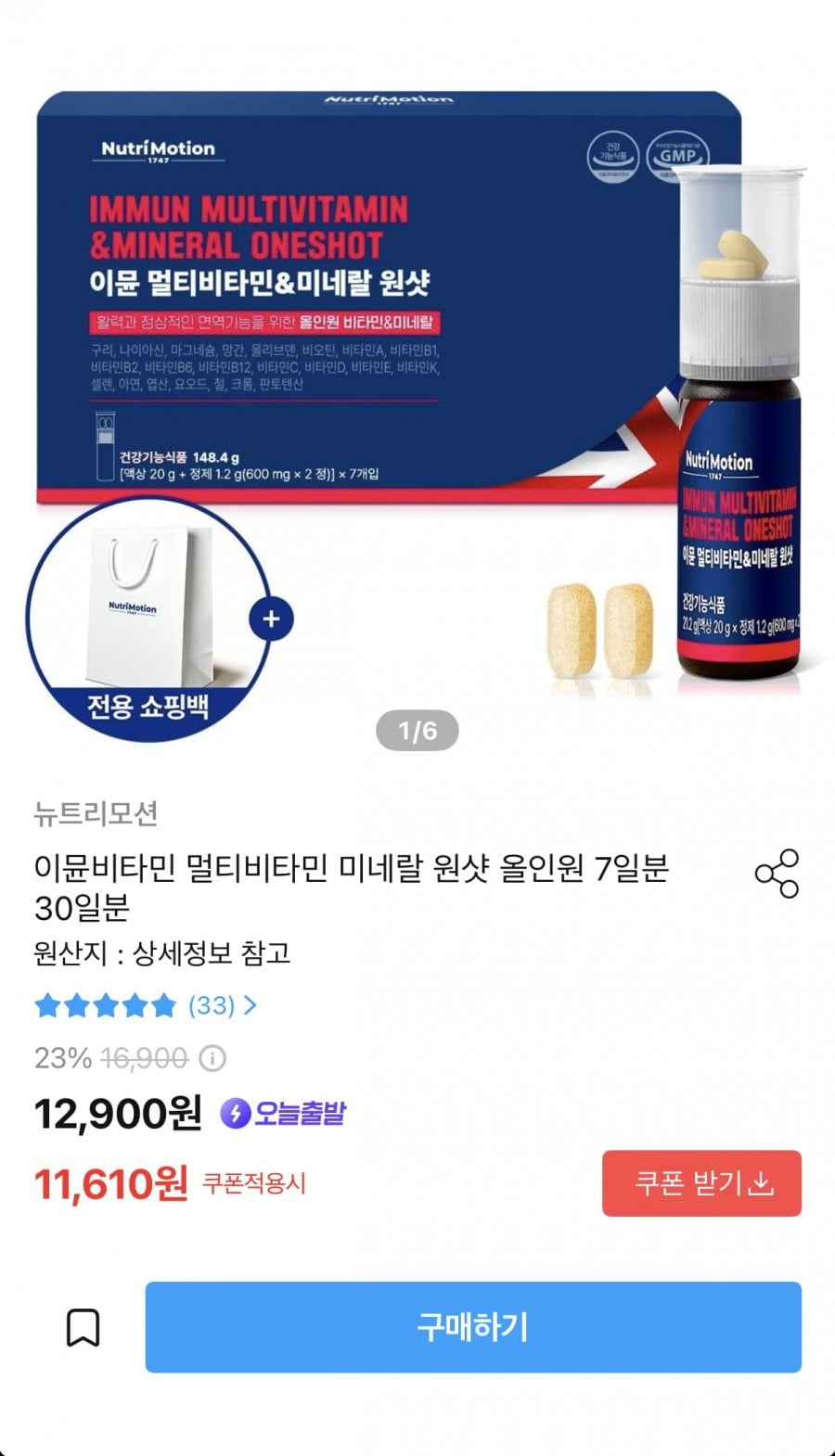Share this product
835x1456 pixels.
pyautogui.click(x=777, y=873)
